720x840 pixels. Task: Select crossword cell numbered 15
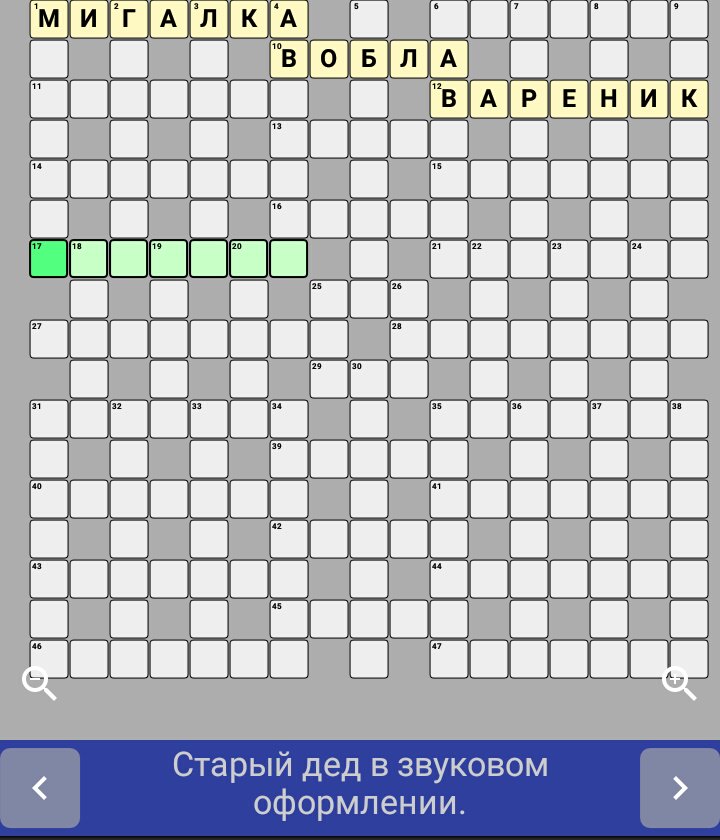tap(449, 179)
